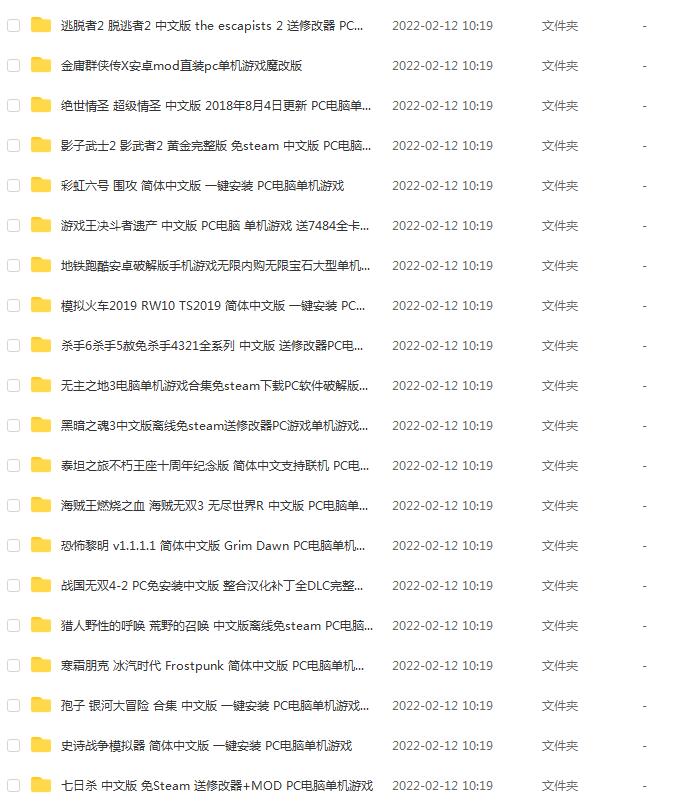Tick the checkbox beside 彩虹六号 围攻

click(13, 185)
